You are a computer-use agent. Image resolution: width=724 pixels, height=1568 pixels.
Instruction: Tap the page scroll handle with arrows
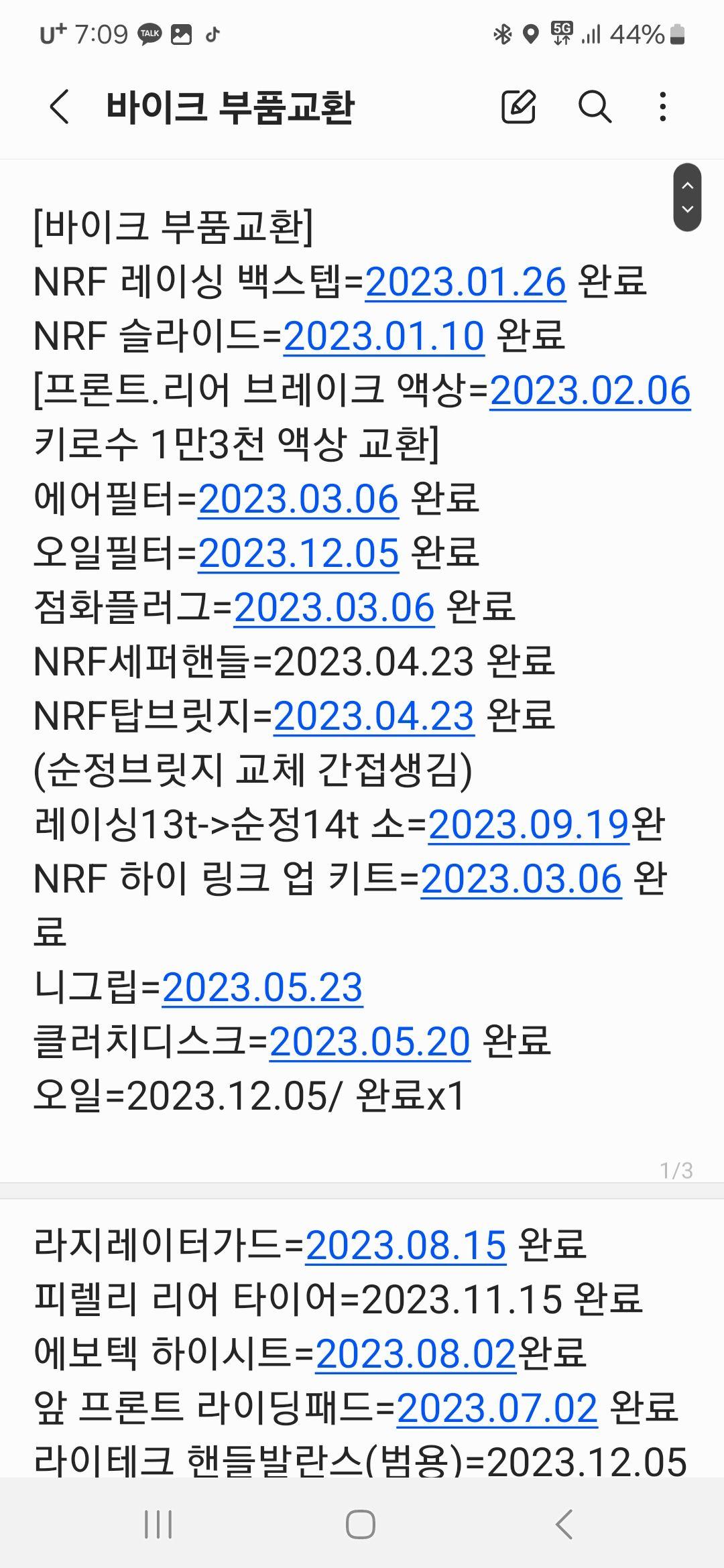click(x=687, y=198)
